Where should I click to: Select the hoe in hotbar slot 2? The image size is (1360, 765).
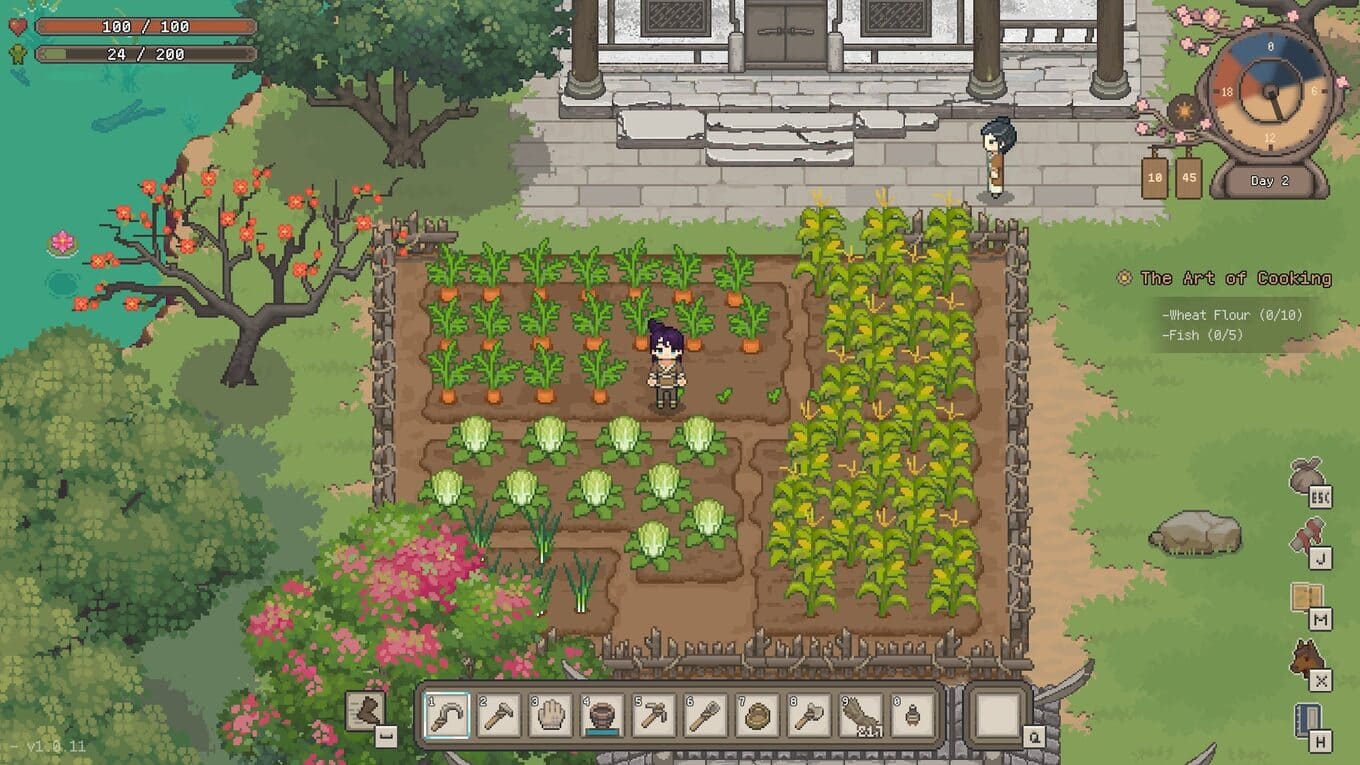[498, 716]
